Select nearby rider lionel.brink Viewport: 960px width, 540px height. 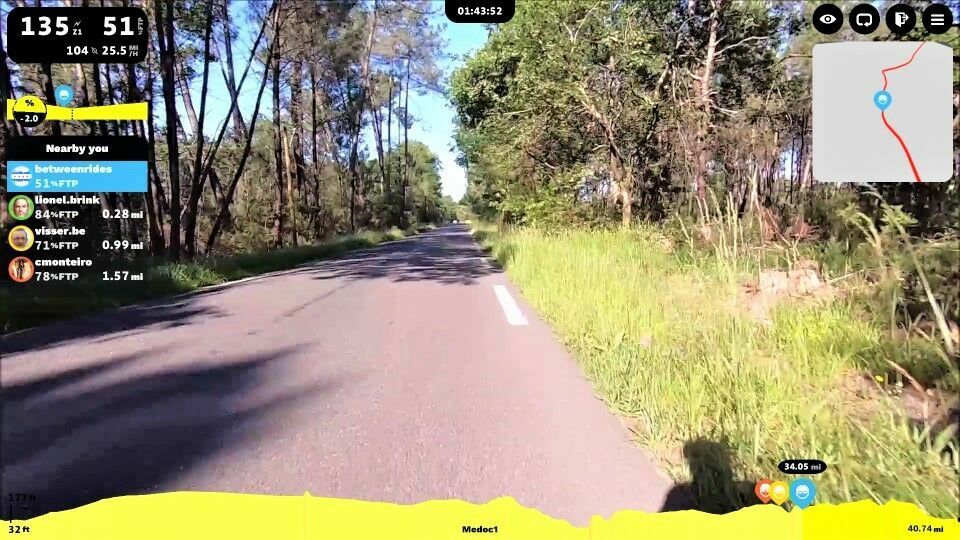[76, 207]
